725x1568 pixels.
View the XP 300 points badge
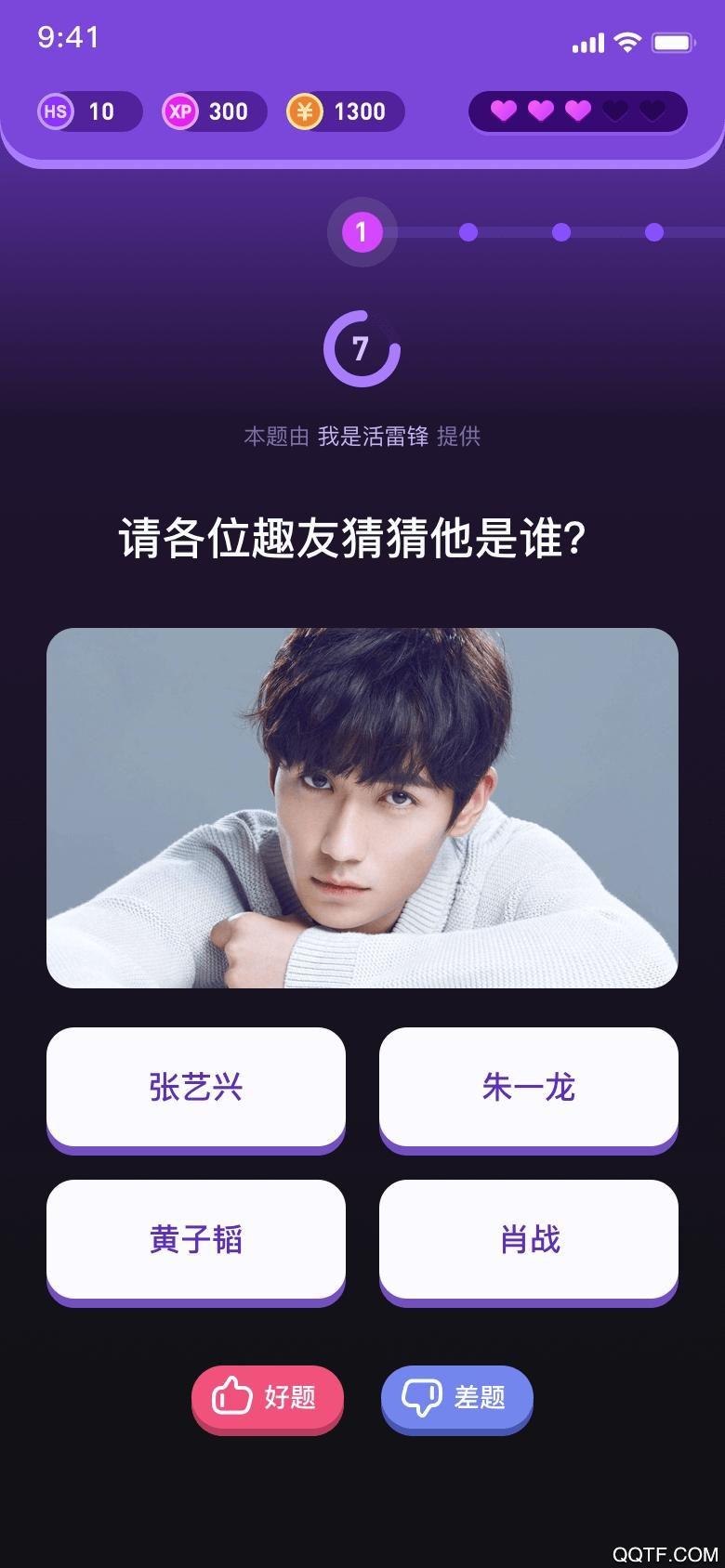tap(214, 111)
